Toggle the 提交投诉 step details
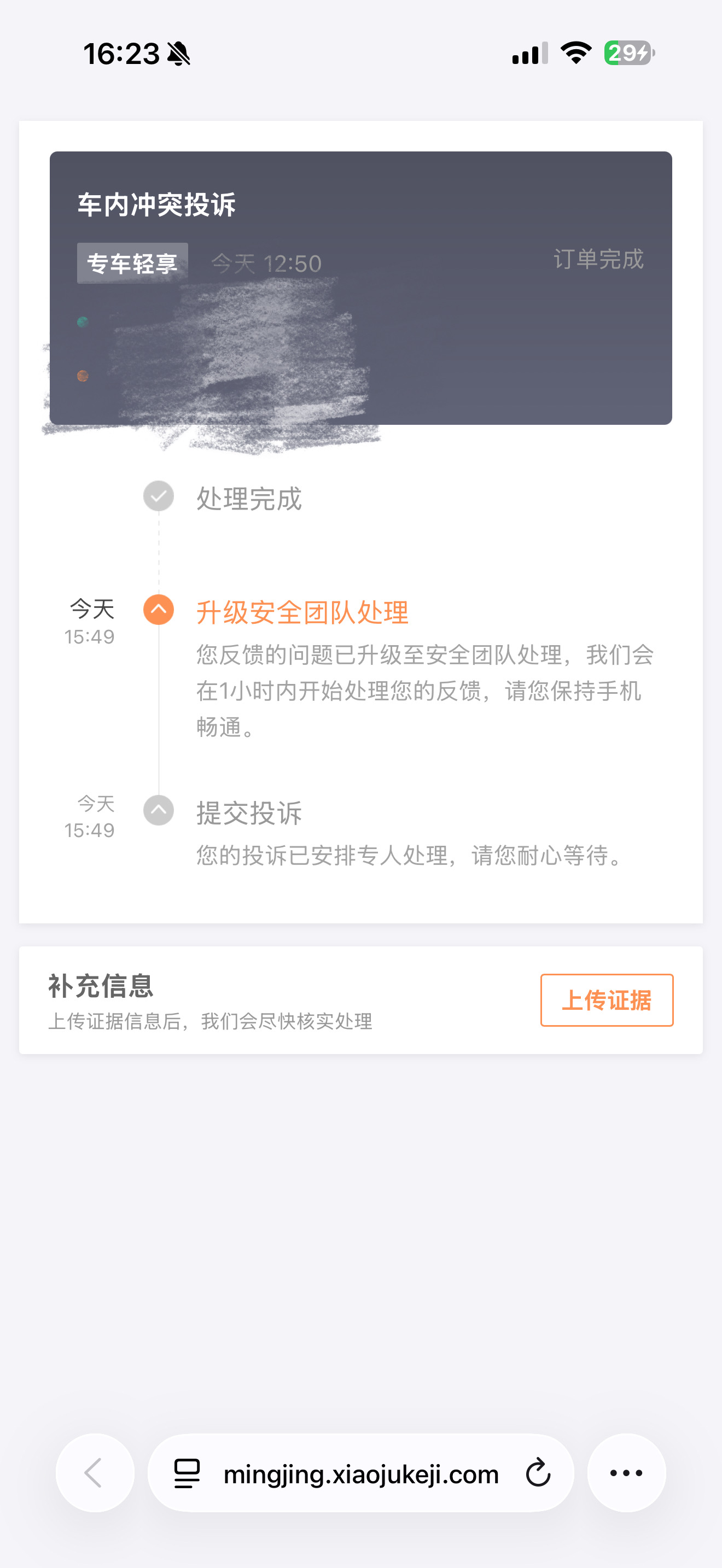 (158, 810)
